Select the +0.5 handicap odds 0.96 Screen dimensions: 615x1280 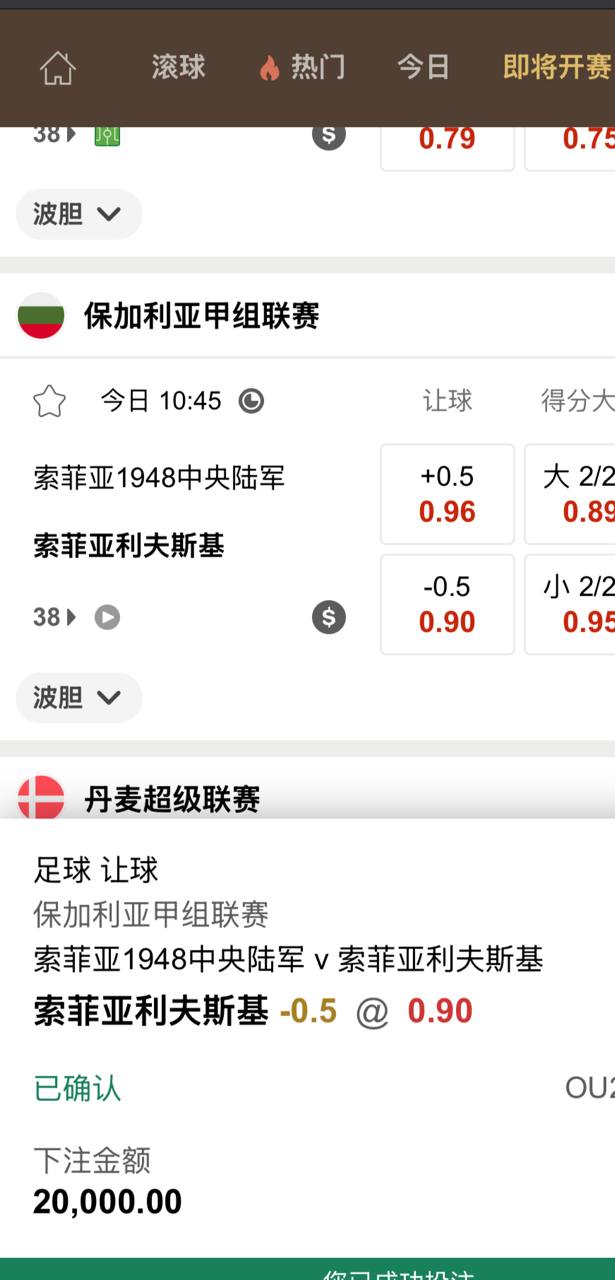(x=447, y=494)
